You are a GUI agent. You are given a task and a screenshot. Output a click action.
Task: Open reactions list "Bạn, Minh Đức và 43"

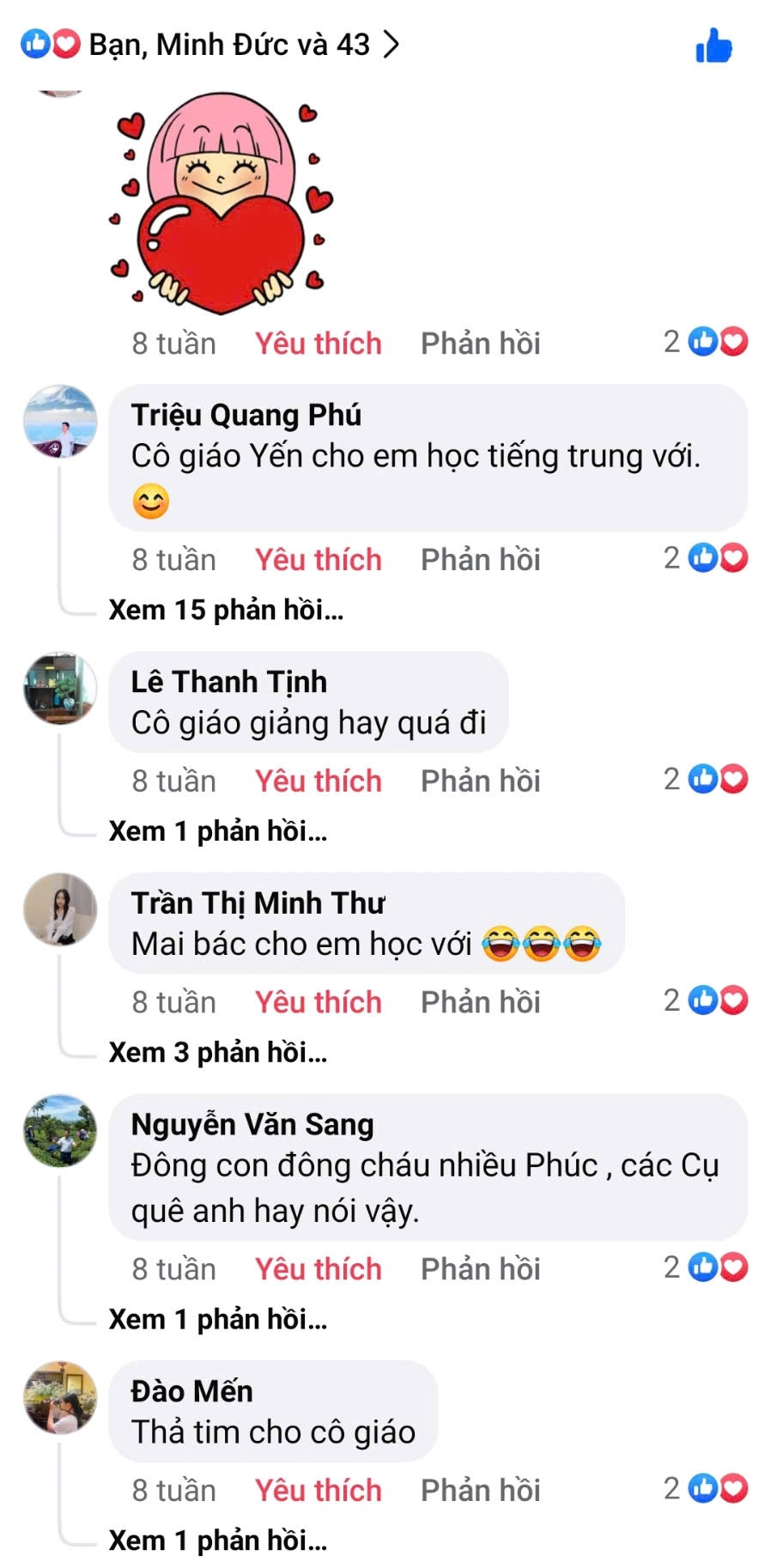coord(210,45)
